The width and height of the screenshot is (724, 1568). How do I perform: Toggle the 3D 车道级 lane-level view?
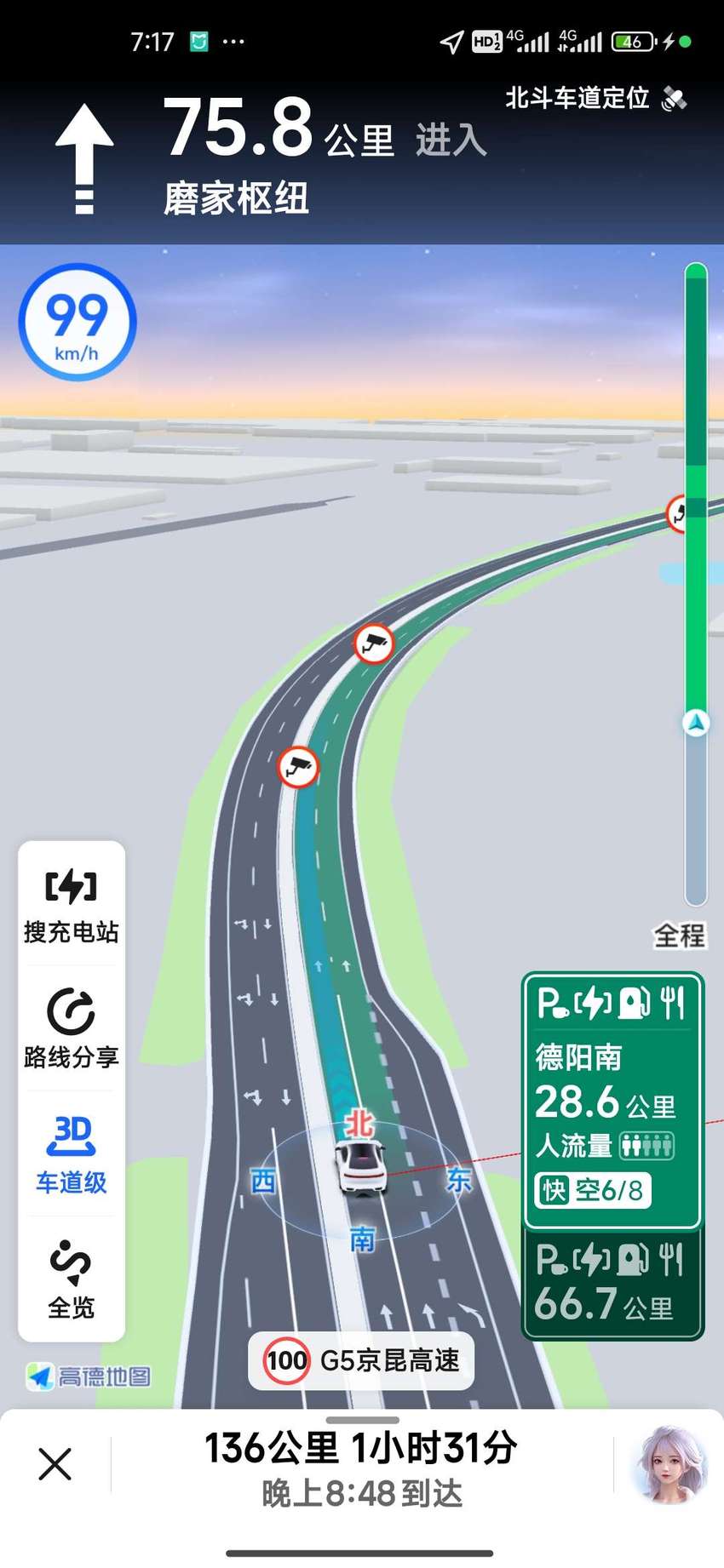point(72,1154)
